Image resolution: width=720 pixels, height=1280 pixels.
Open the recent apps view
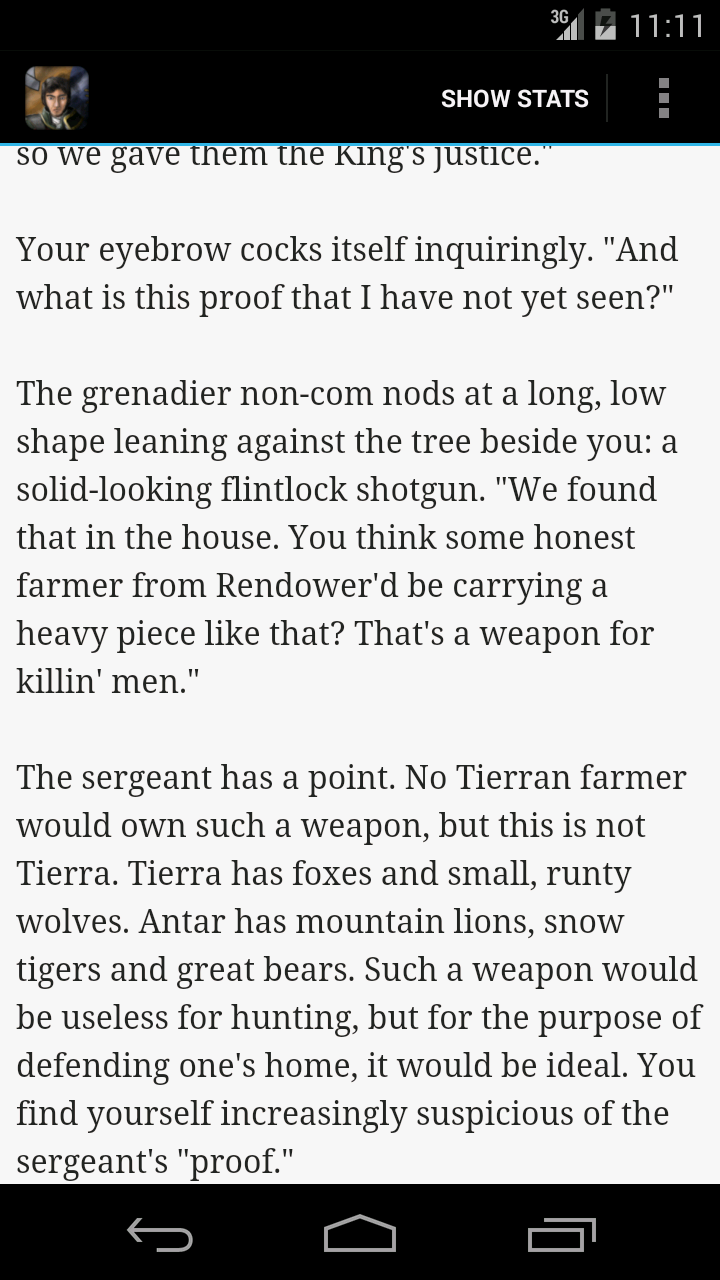[561, 1235]
